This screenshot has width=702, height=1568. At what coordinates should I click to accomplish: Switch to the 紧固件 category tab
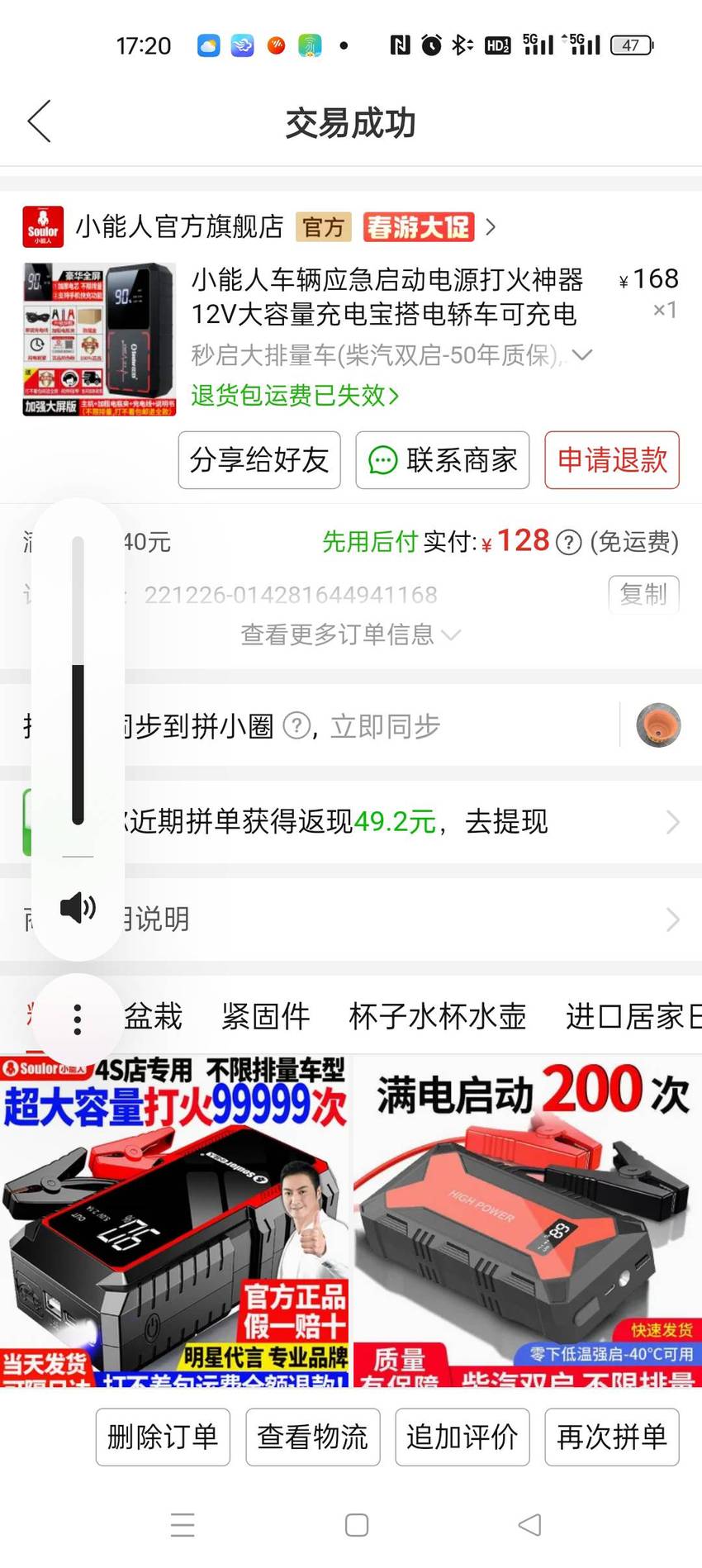[x=266, y=1016]
